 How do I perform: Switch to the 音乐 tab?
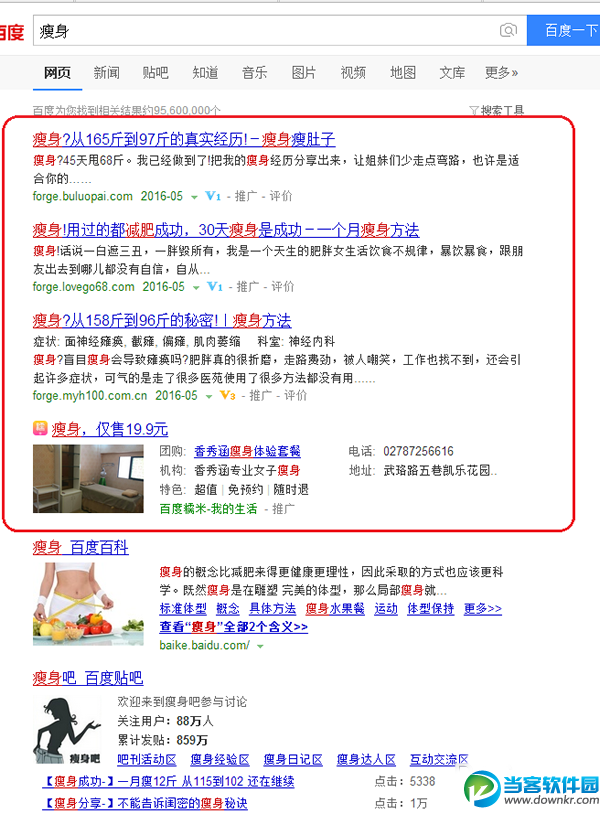click(x=254, y=73)
